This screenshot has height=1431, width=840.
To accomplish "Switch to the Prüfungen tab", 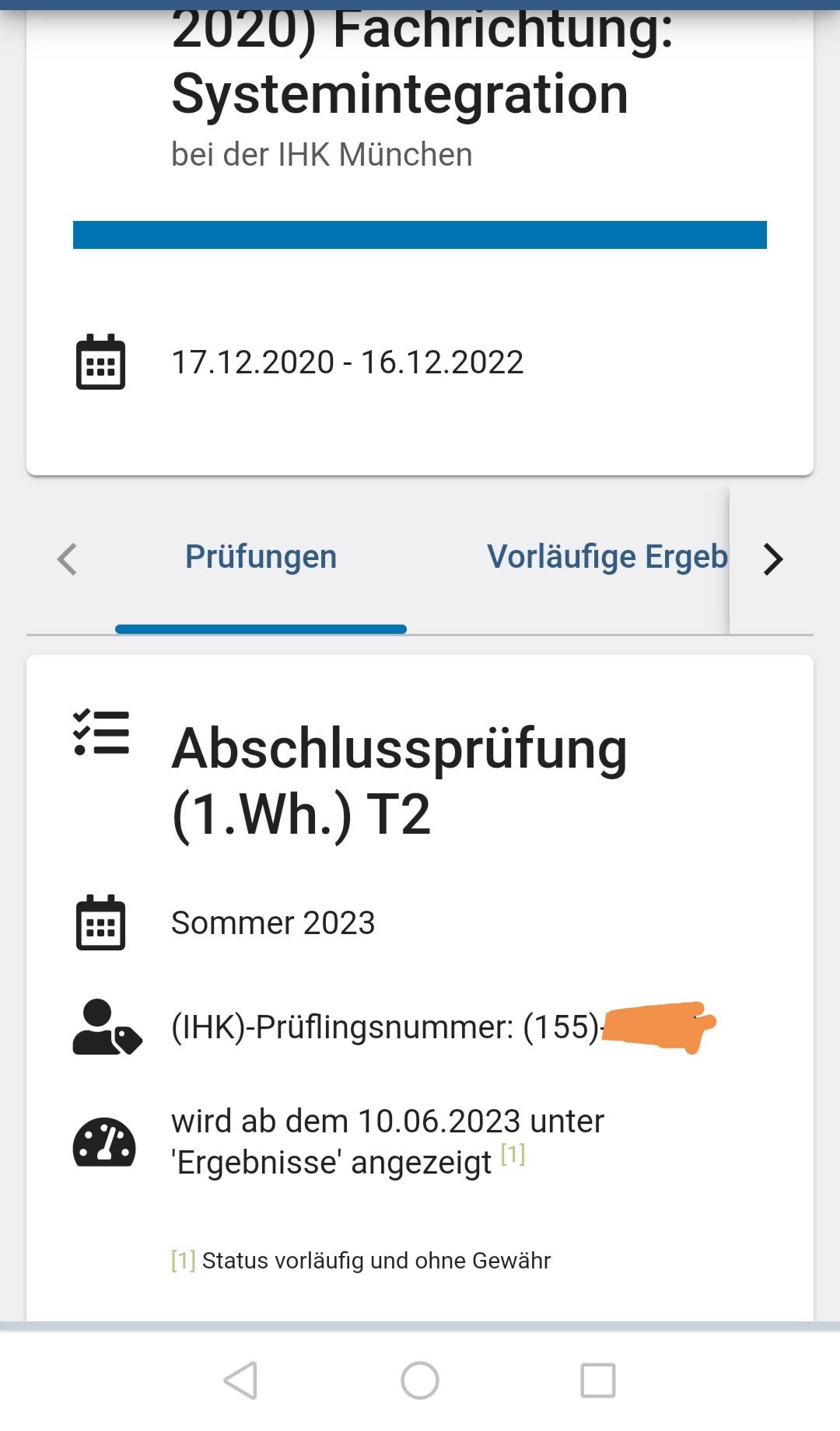I will click(x=261, y=558).
